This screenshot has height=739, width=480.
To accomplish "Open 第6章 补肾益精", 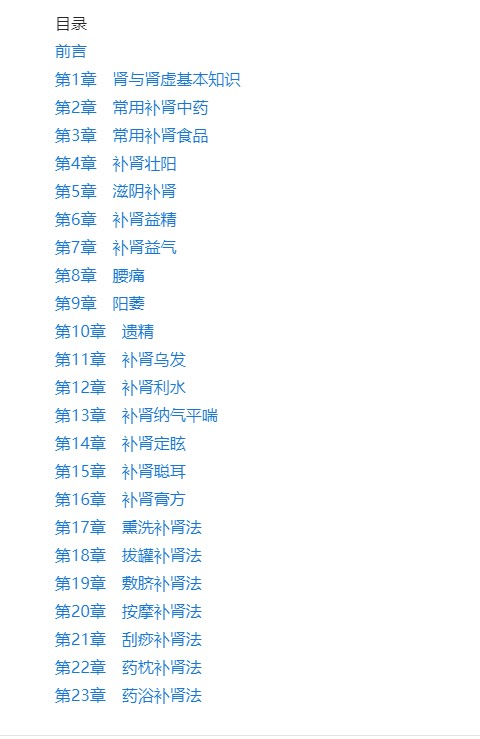I will [116, 219].
